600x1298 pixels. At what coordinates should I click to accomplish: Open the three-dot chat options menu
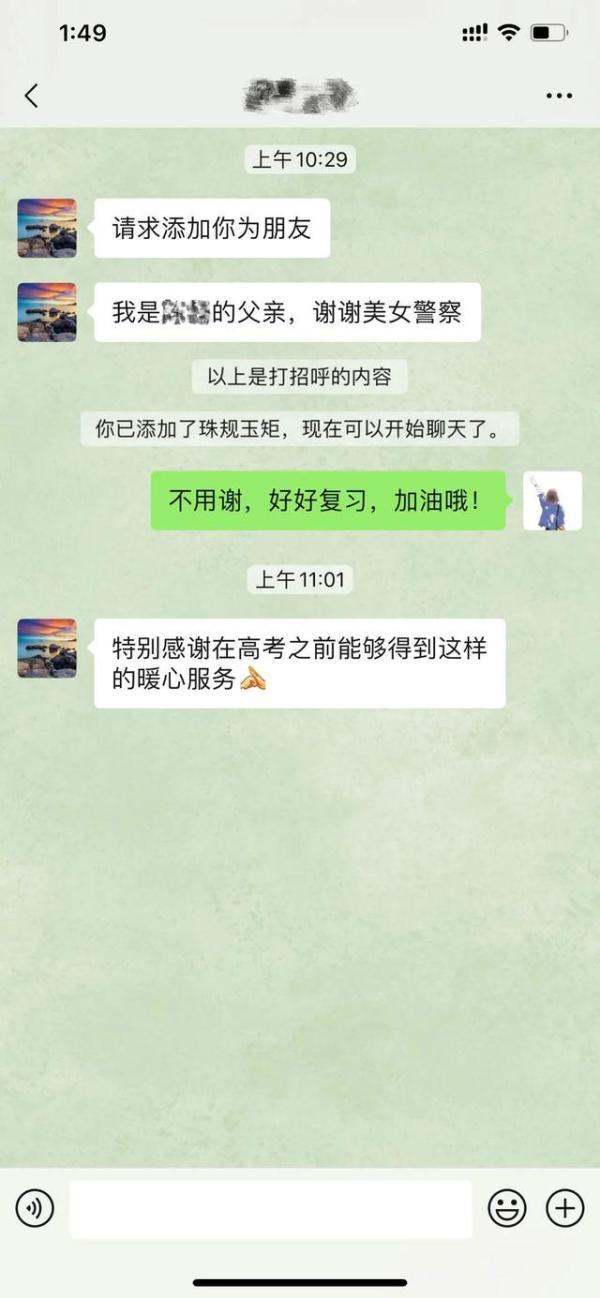(559, 96)
